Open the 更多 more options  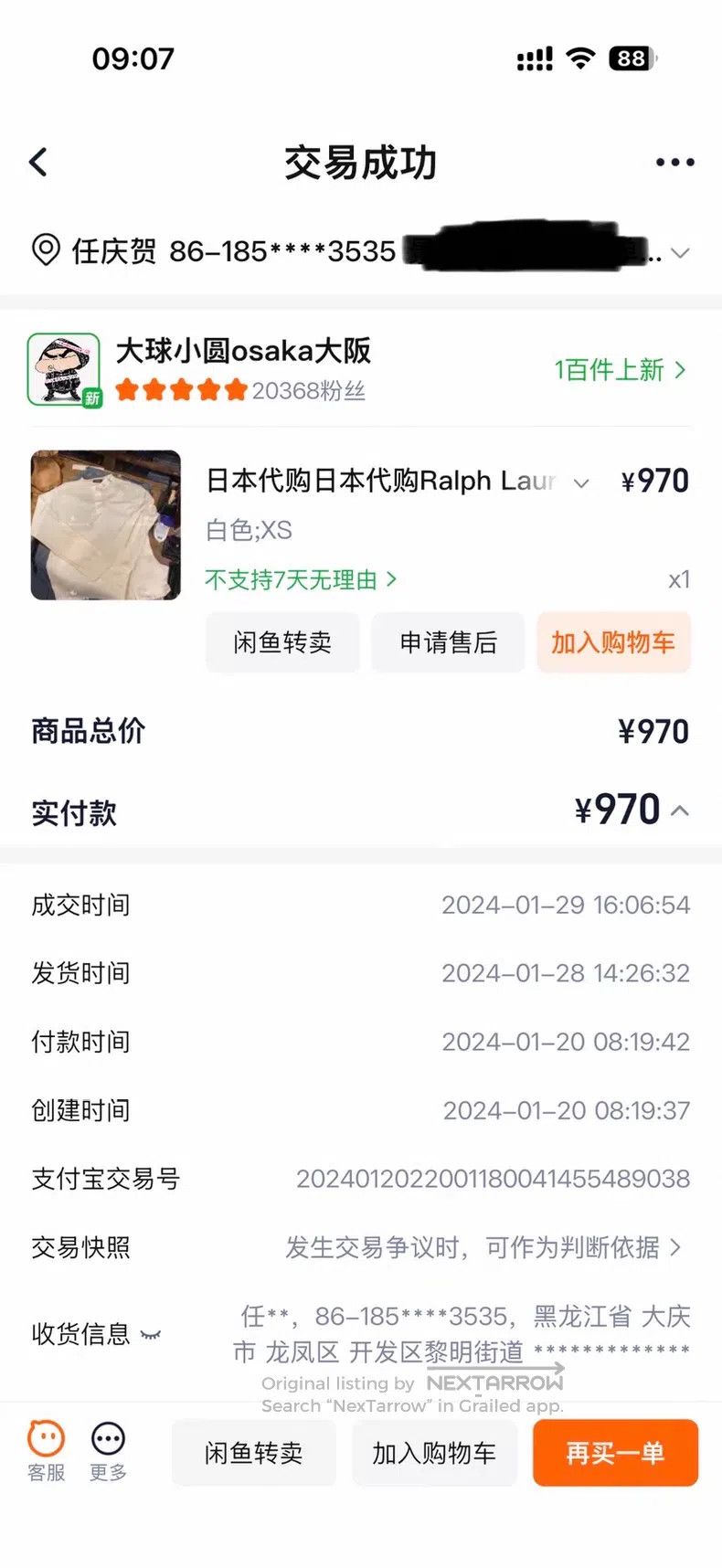click(x=108, y=1451)
